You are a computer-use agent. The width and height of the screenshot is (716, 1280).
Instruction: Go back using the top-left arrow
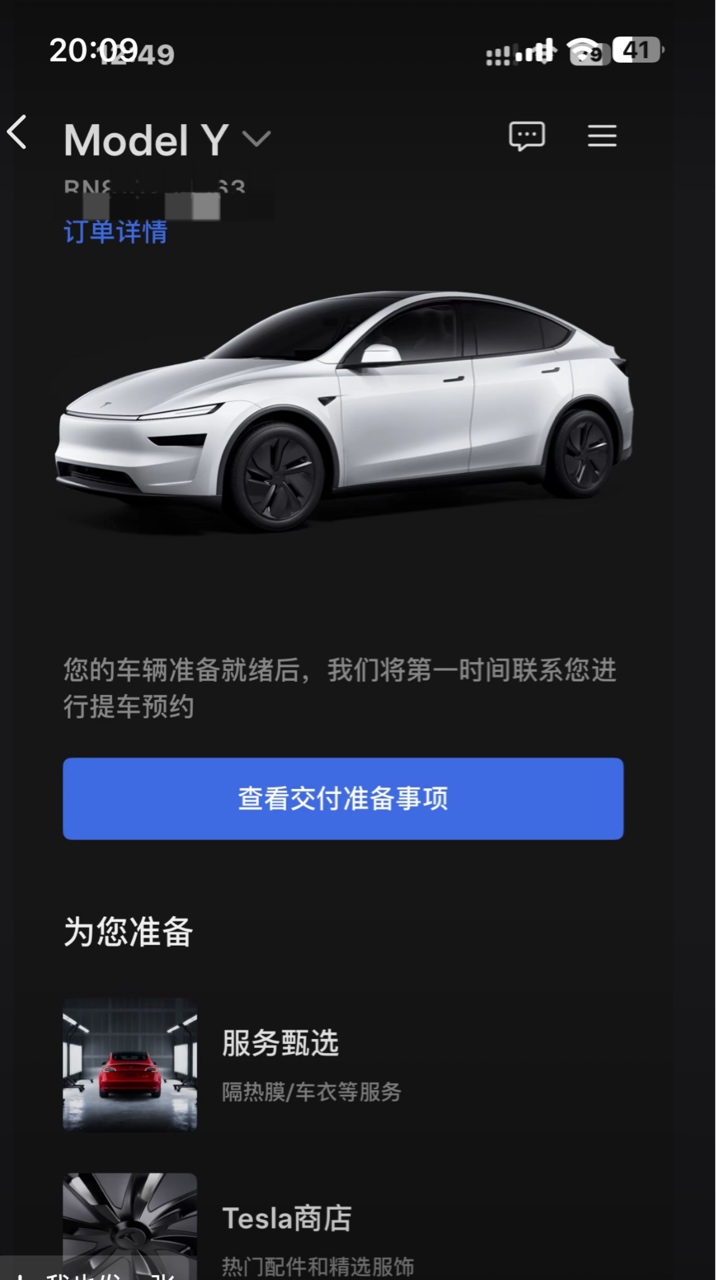coord(17,132)
